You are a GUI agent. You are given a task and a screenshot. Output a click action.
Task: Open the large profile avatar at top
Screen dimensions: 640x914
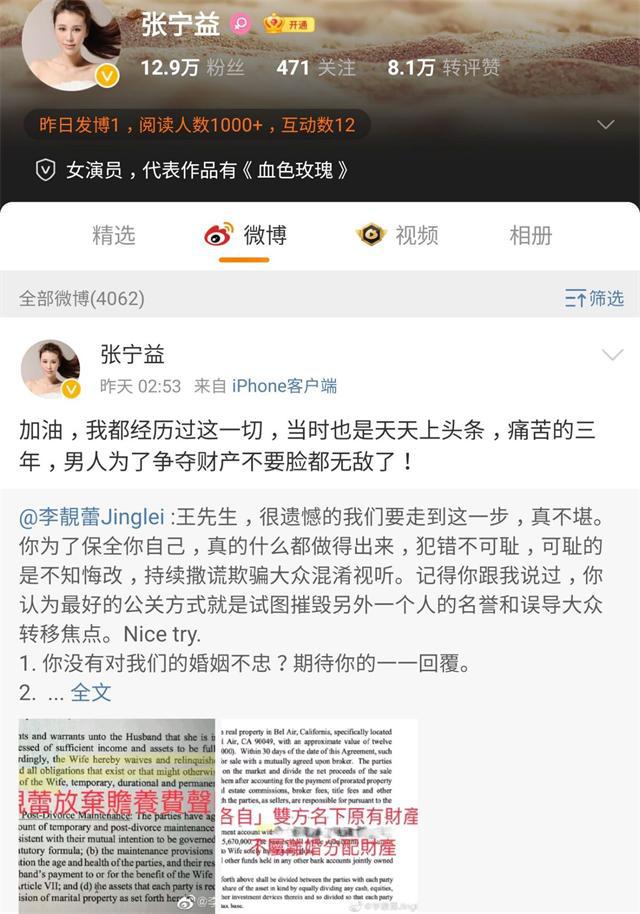pos(70,43)
